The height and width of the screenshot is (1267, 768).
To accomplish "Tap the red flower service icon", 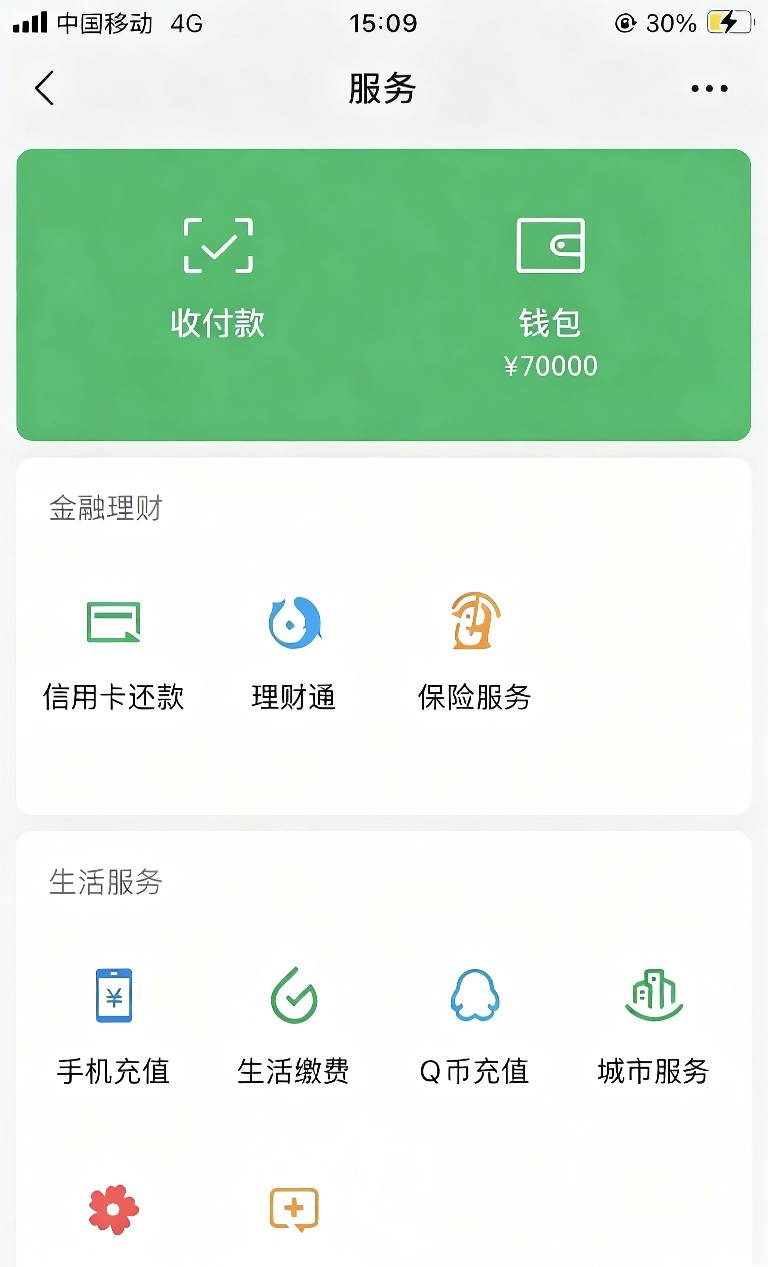I will 113,1210.
